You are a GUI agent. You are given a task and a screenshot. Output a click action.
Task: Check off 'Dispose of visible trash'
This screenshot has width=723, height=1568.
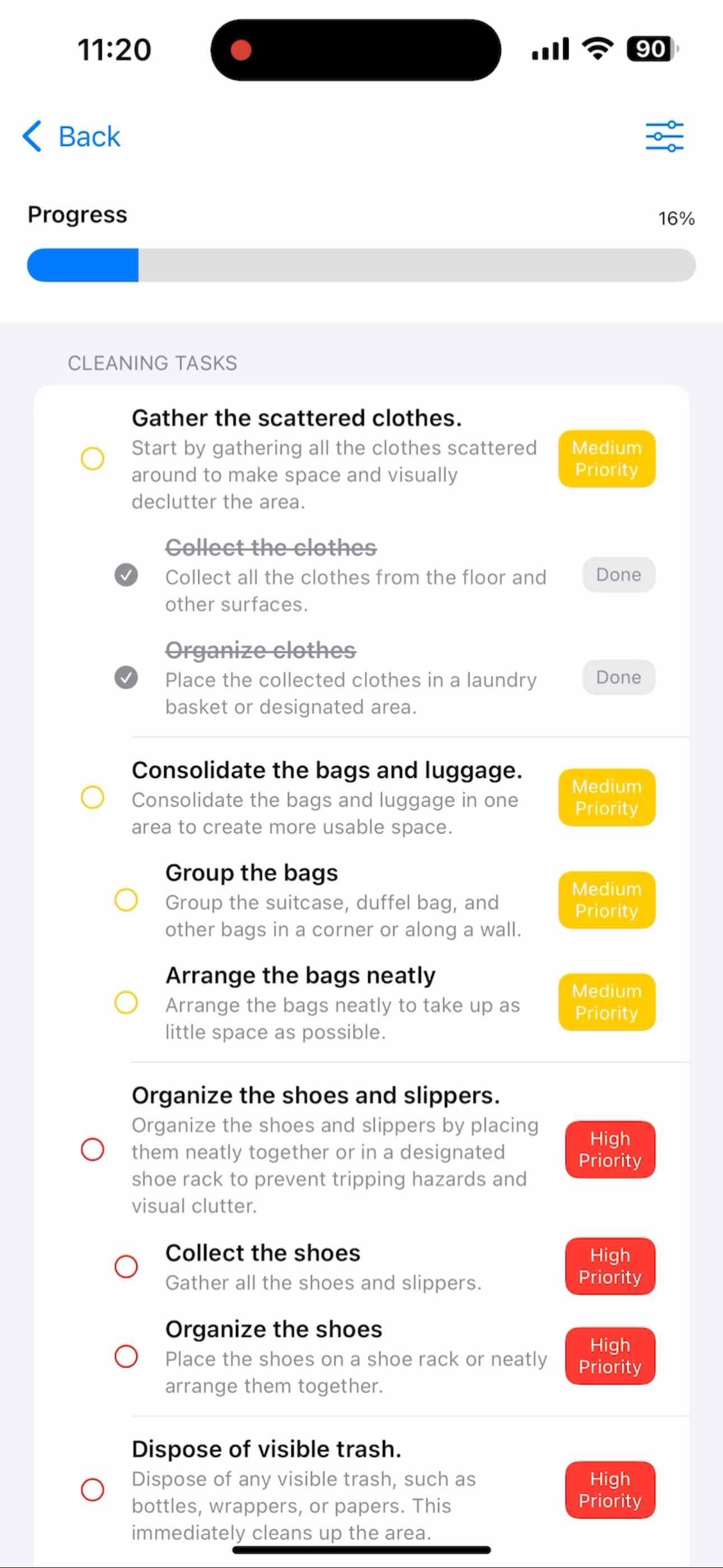tap(92, 1489)
